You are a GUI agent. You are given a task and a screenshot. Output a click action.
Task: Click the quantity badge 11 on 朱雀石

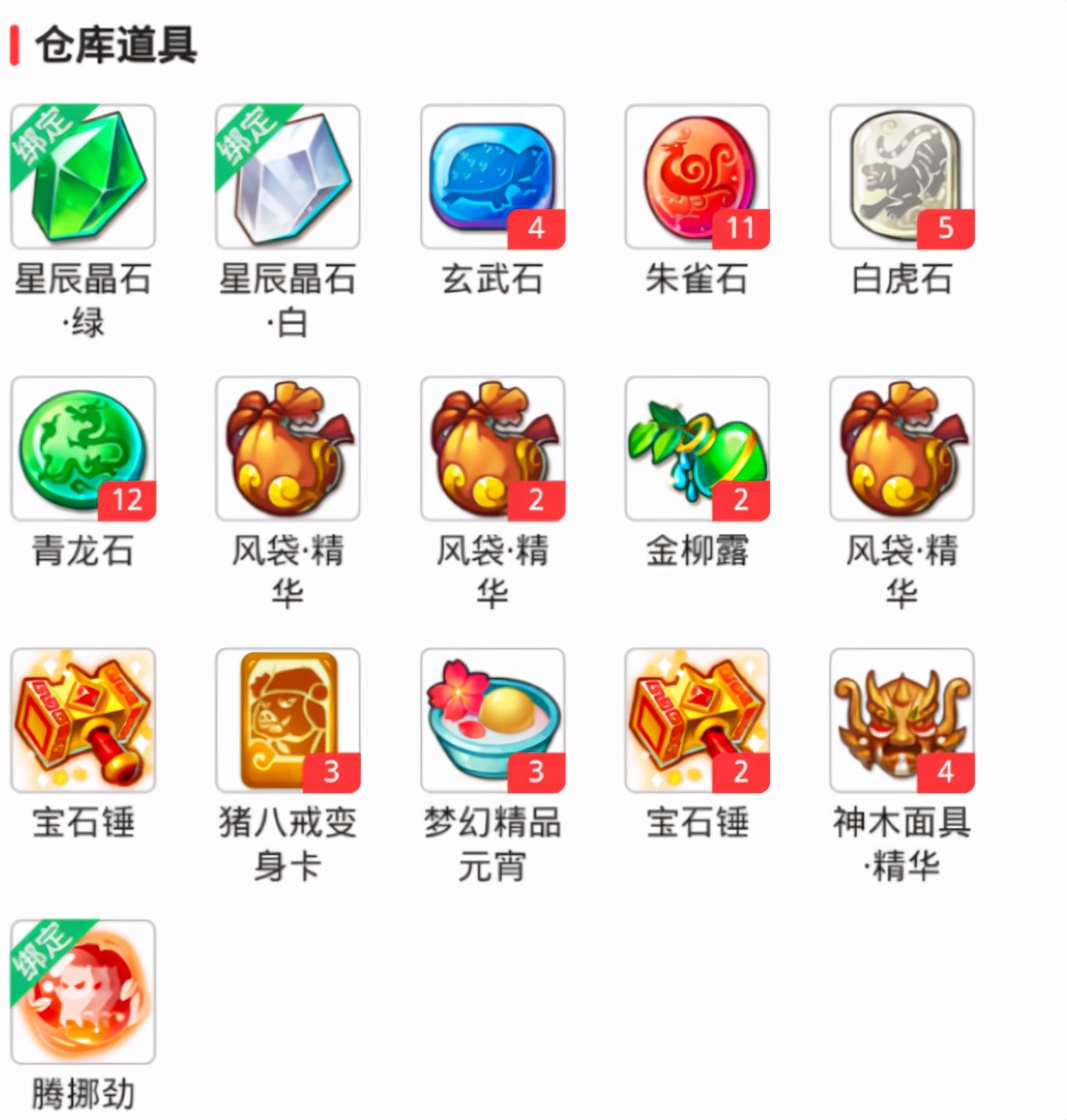(743, 229)
